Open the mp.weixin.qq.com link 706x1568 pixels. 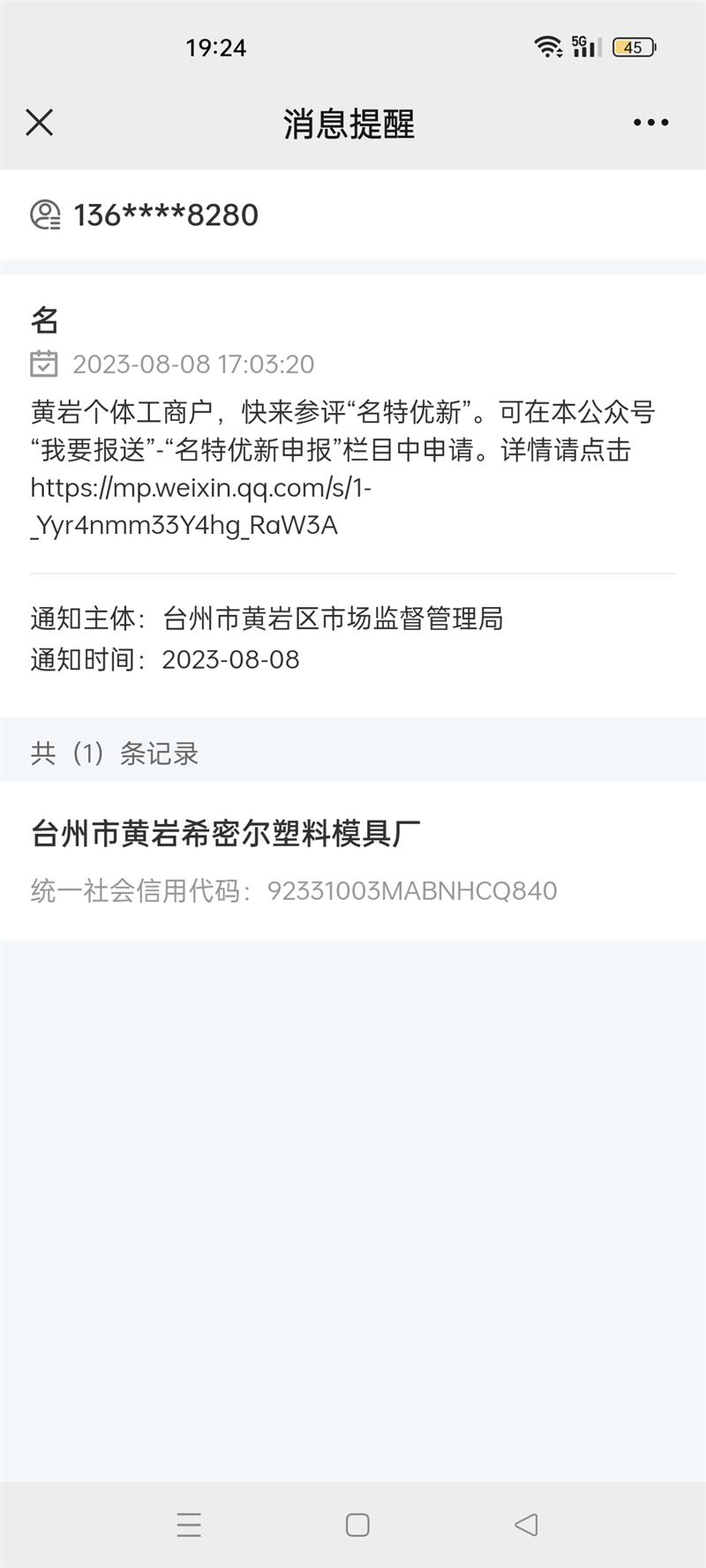[200, 506]
